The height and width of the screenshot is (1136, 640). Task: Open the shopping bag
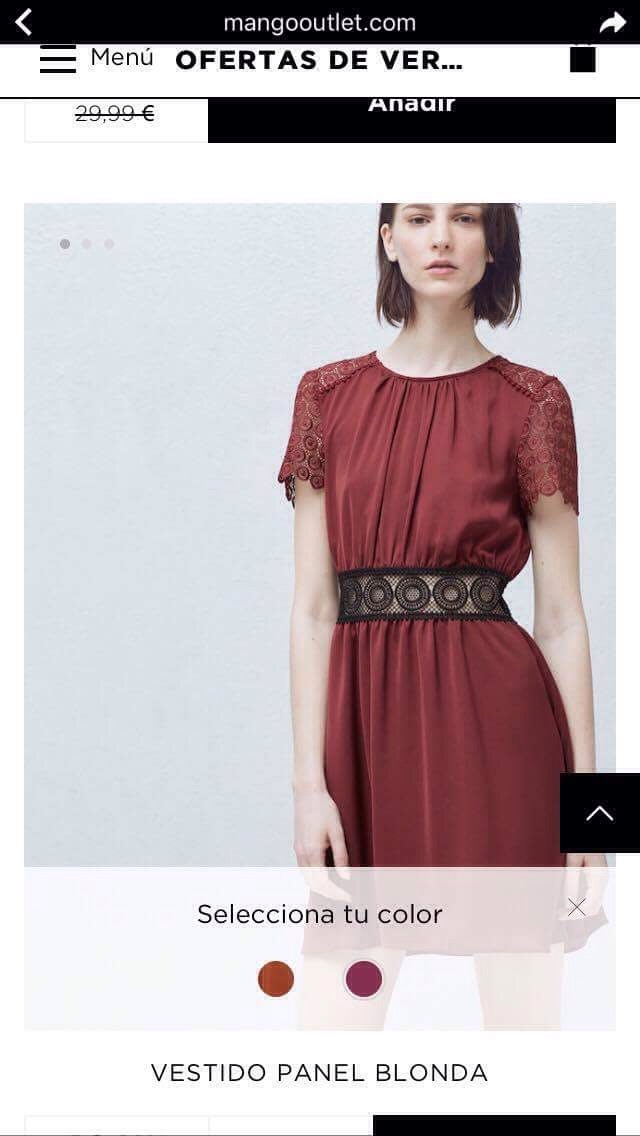[x=582, y=60]
